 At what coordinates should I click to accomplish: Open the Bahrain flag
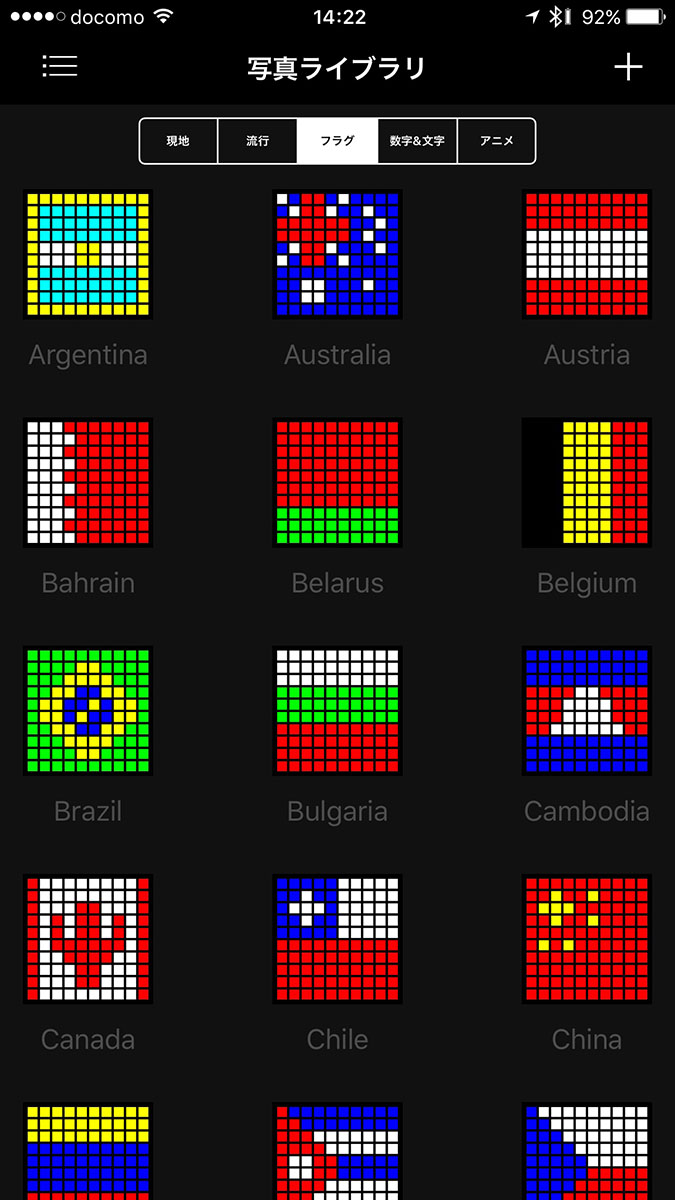(88, 483)
